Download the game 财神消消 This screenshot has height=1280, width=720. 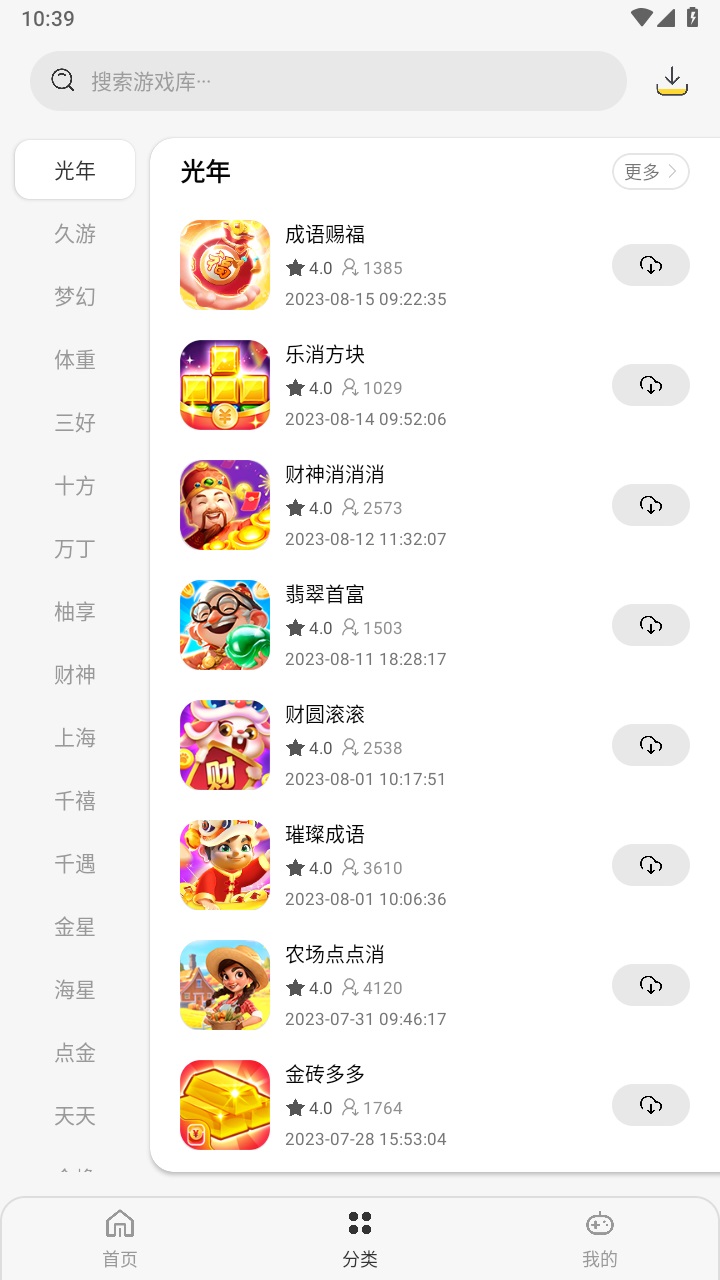650,505
